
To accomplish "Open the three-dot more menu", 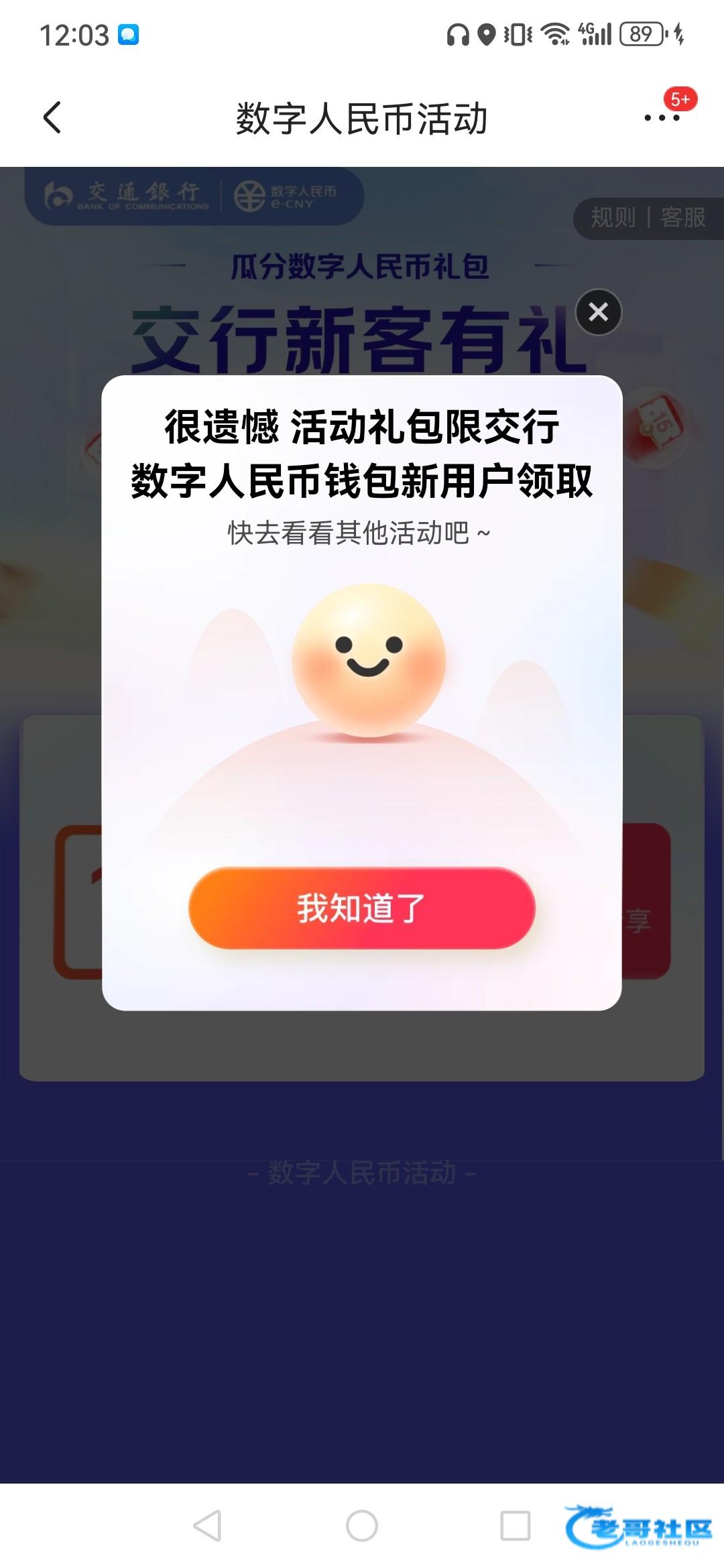I will [662, 118].
